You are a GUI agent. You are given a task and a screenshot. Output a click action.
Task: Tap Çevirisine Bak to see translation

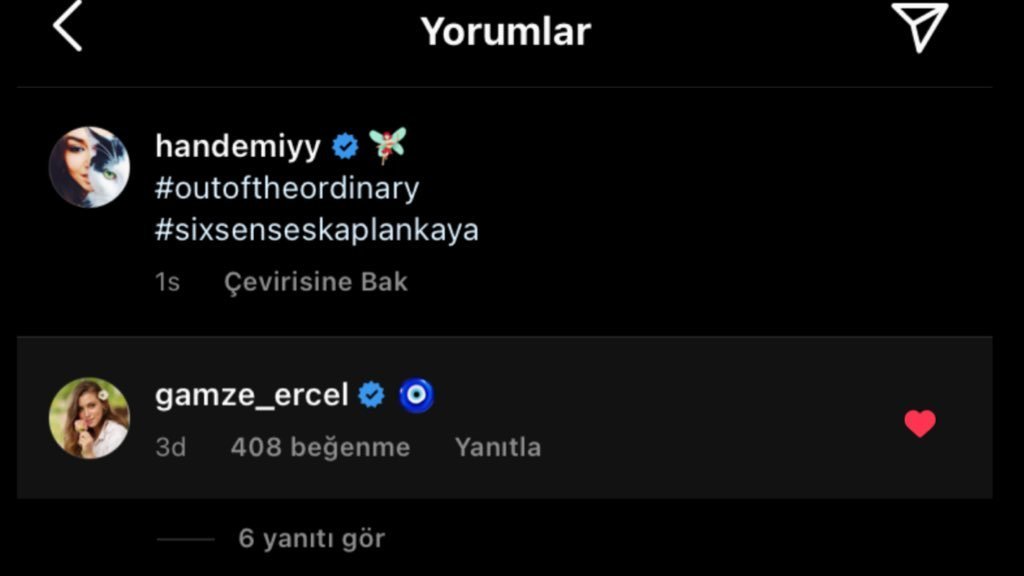click(316, 282)
